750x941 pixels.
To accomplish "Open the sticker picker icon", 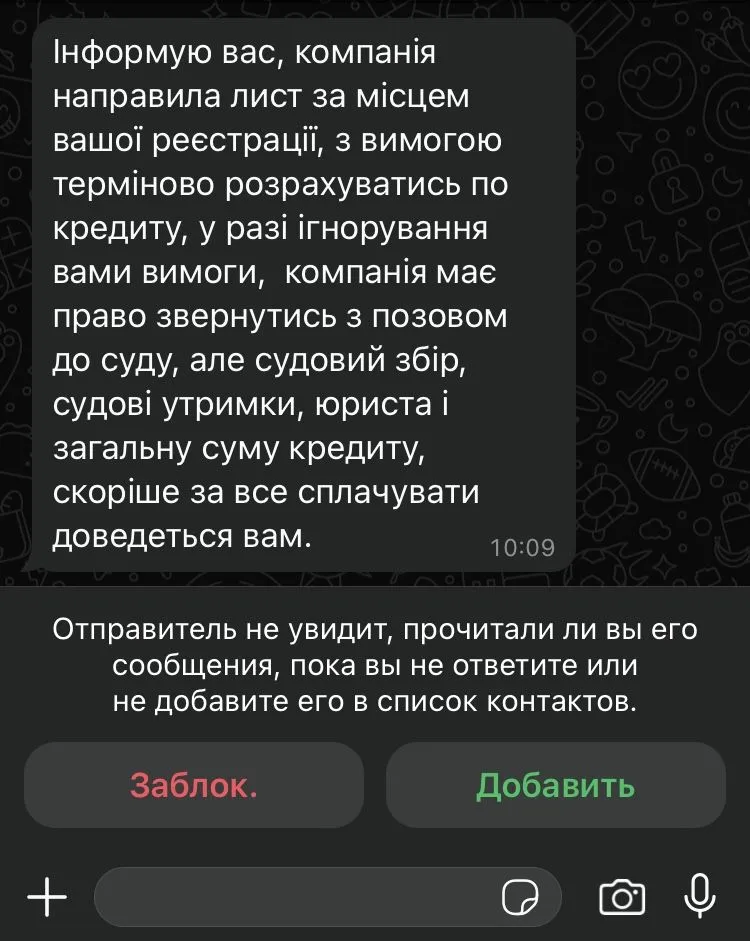I will pyautogui.click(x=520, y=897).
